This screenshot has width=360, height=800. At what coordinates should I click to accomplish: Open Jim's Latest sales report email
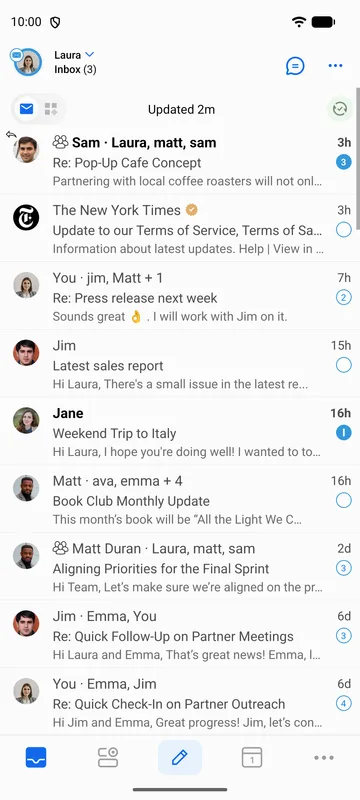pos(180,364)
